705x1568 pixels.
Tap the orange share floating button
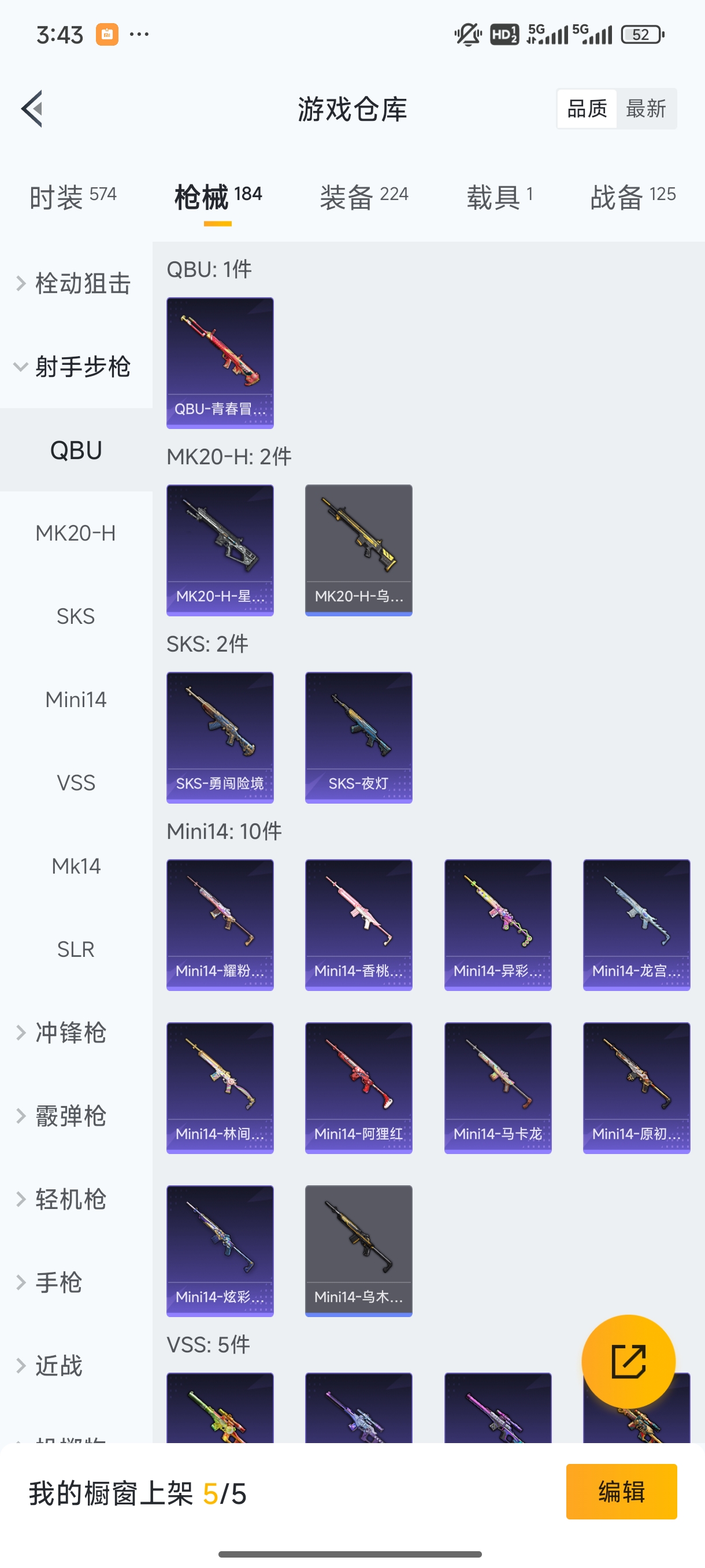click(x=628, y=1361)
